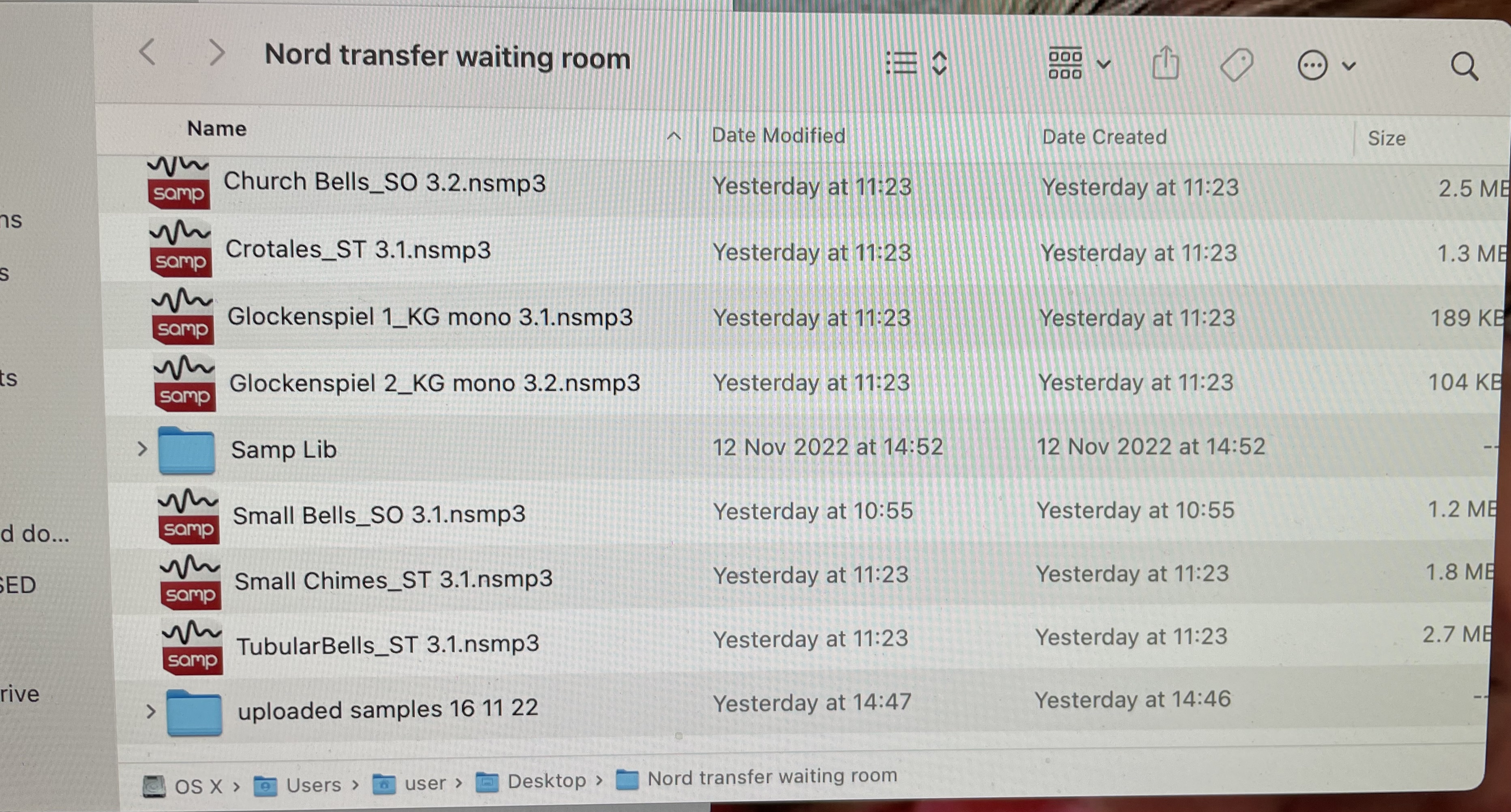This screenshot has width=1511, height=812.
Task: Select Glockenspiel 1_KG mono 3.1.nsmp3
Action: click(x=429, y=317)
